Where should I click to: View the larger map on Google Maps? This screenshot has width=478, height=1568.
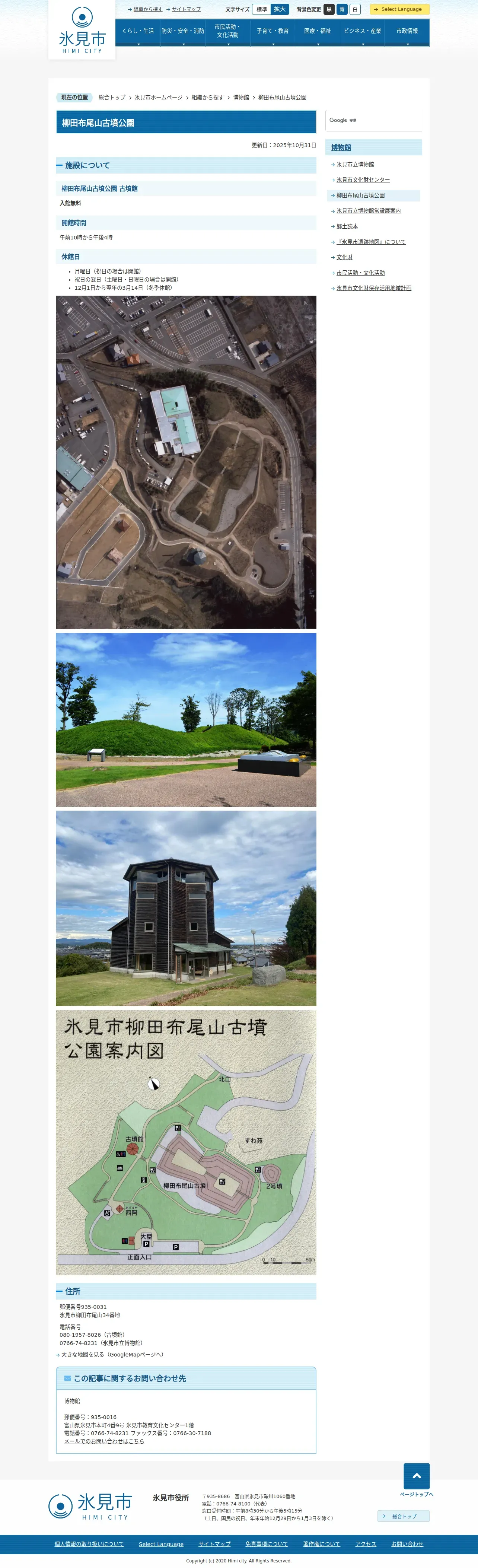click(x=113, y=1354)
